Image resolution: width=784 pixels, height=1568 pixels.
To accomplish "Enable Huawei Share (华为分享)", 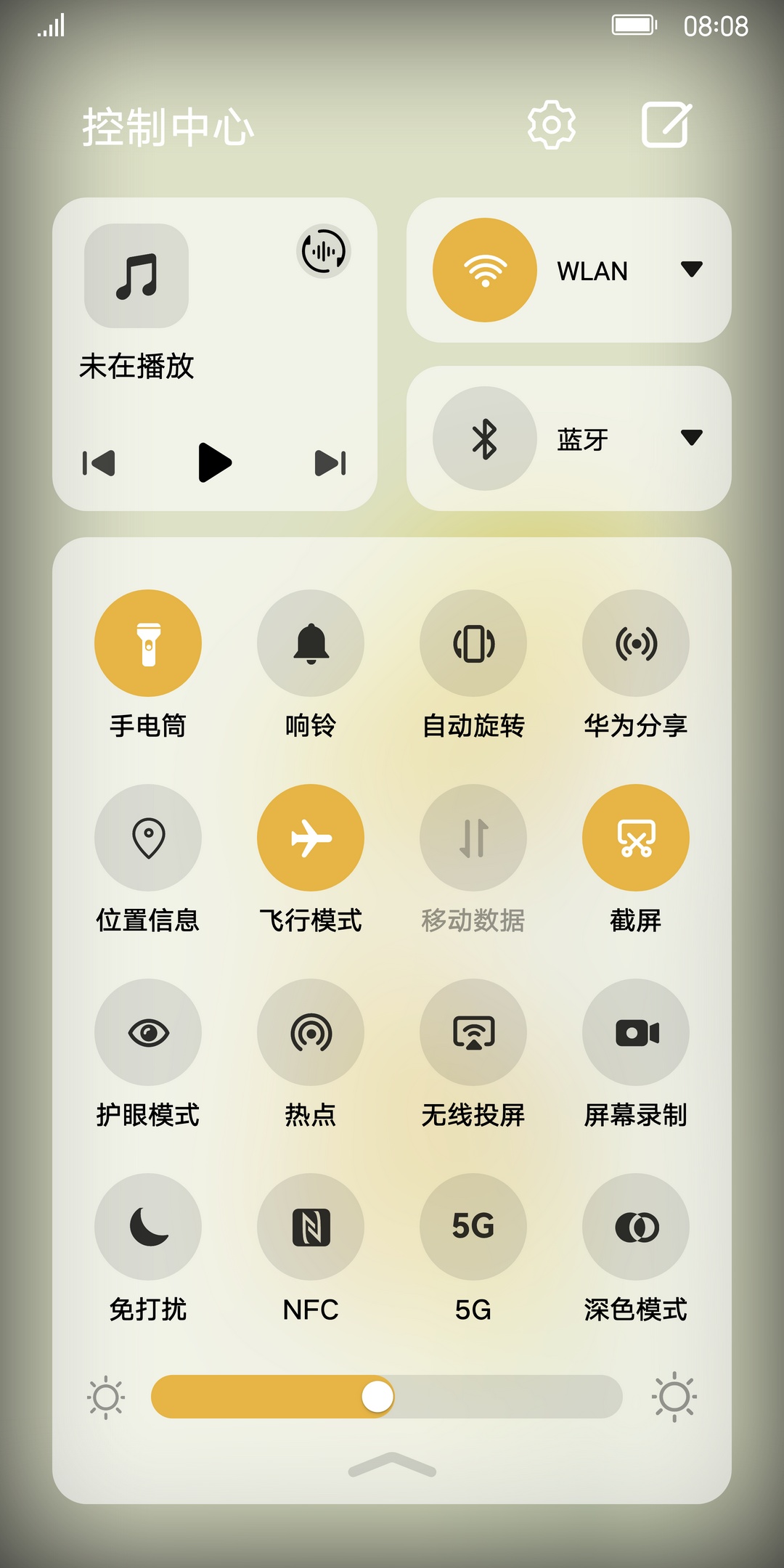I will tap(636, 643).
